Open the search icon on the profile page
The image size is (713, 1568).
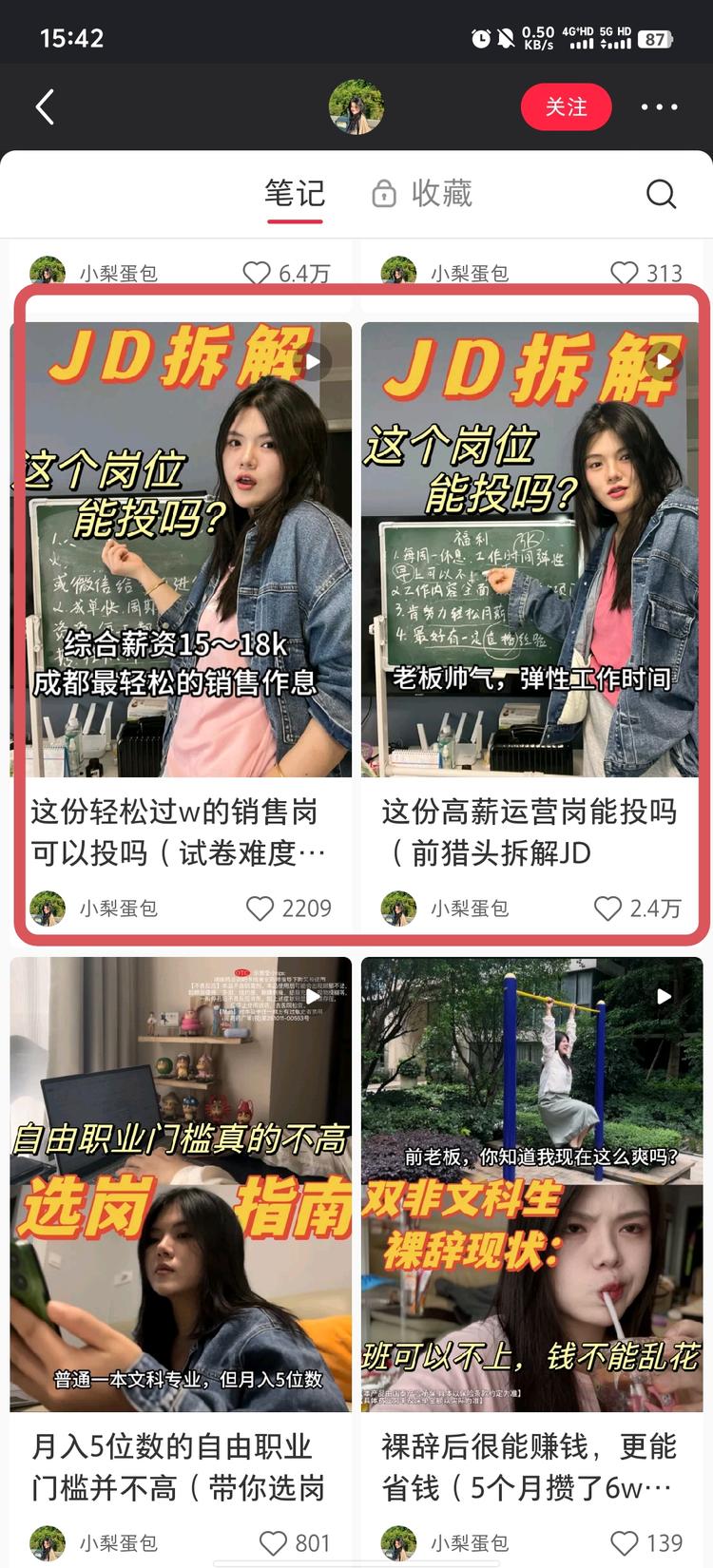[662, 194]
